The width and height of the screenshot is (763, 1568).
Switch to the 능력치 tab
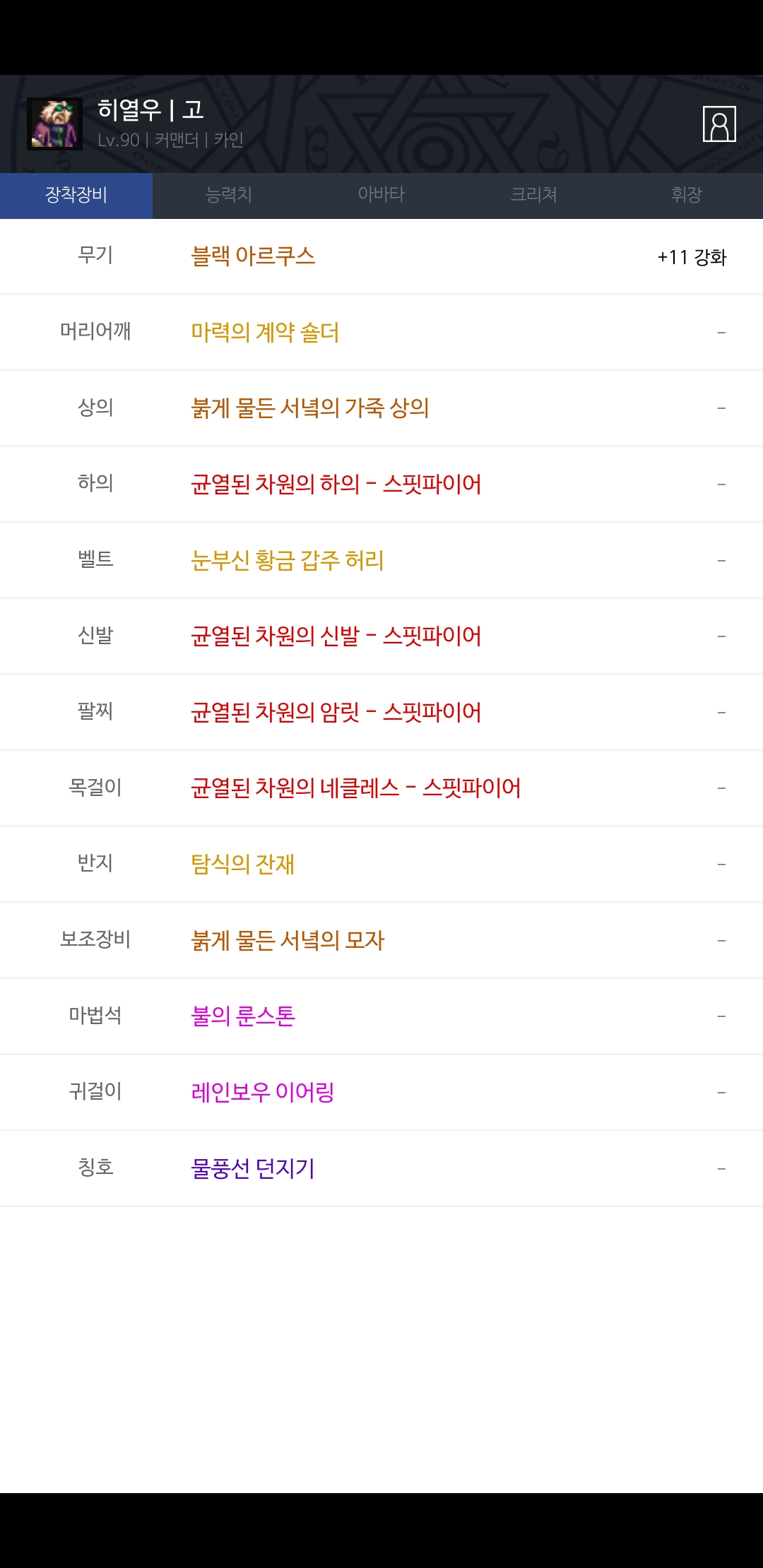228,195
